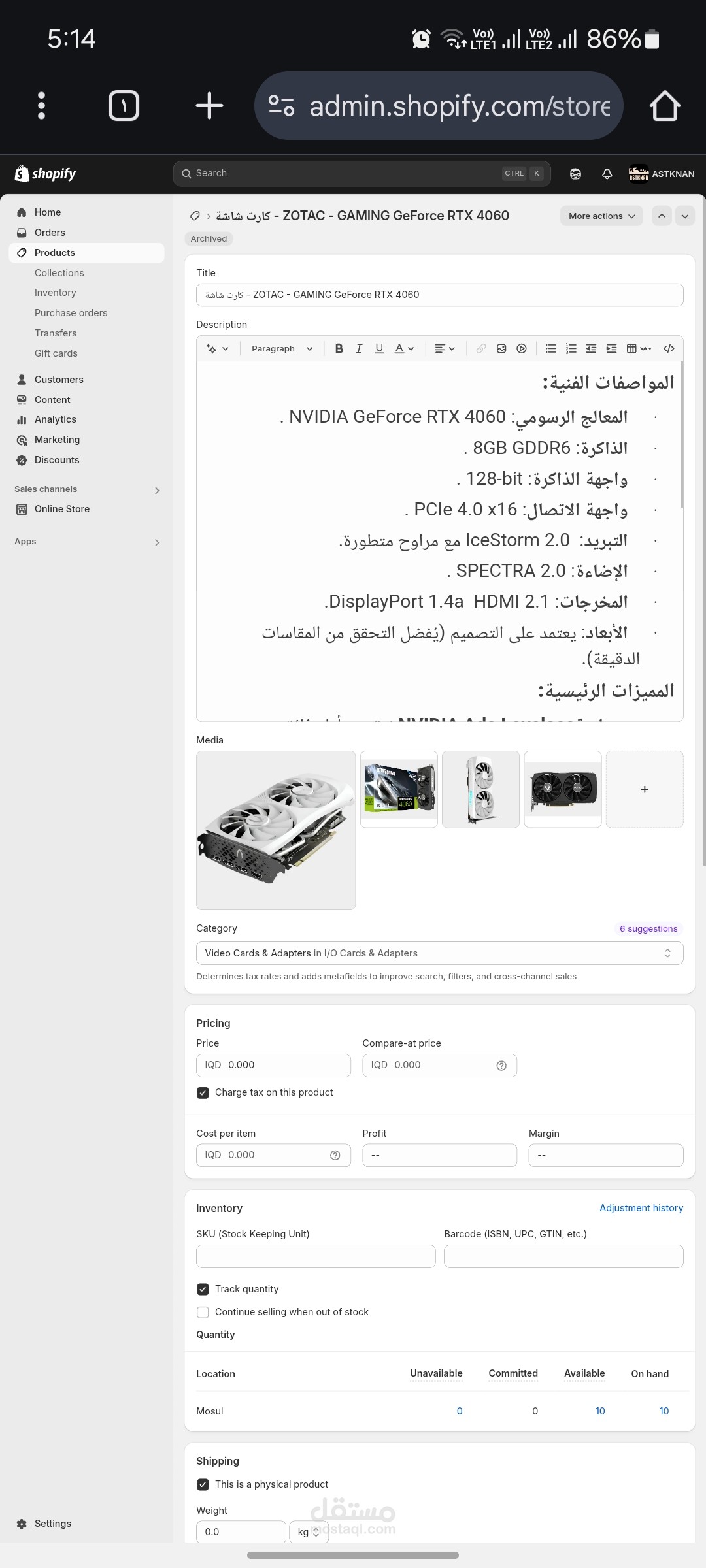Enable Continue selling when out of stock
The width and height of the screenshot is (706, 1568).
point(203,1312)
